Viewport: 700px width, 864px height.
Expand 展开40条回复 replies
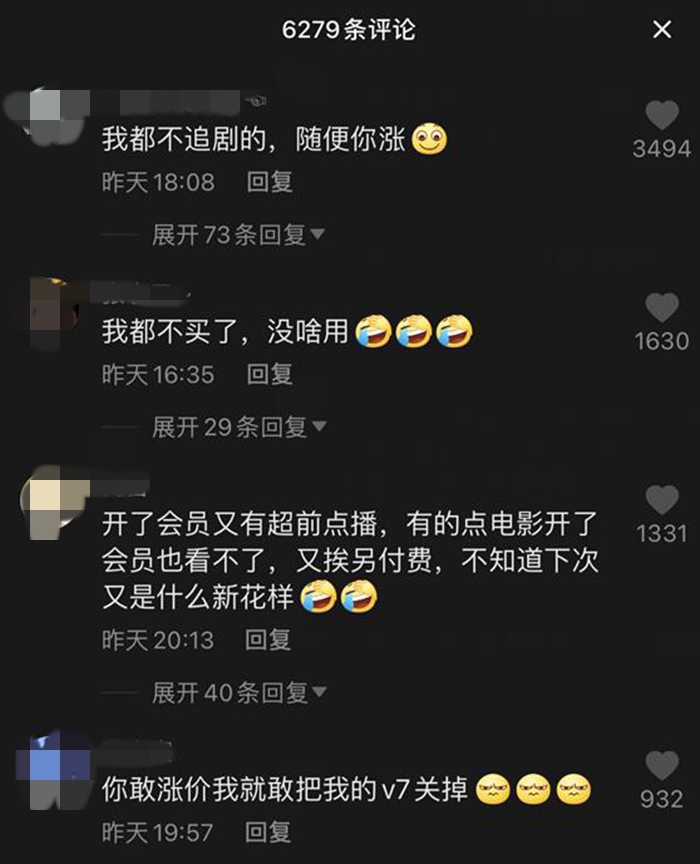coord(238,692)
